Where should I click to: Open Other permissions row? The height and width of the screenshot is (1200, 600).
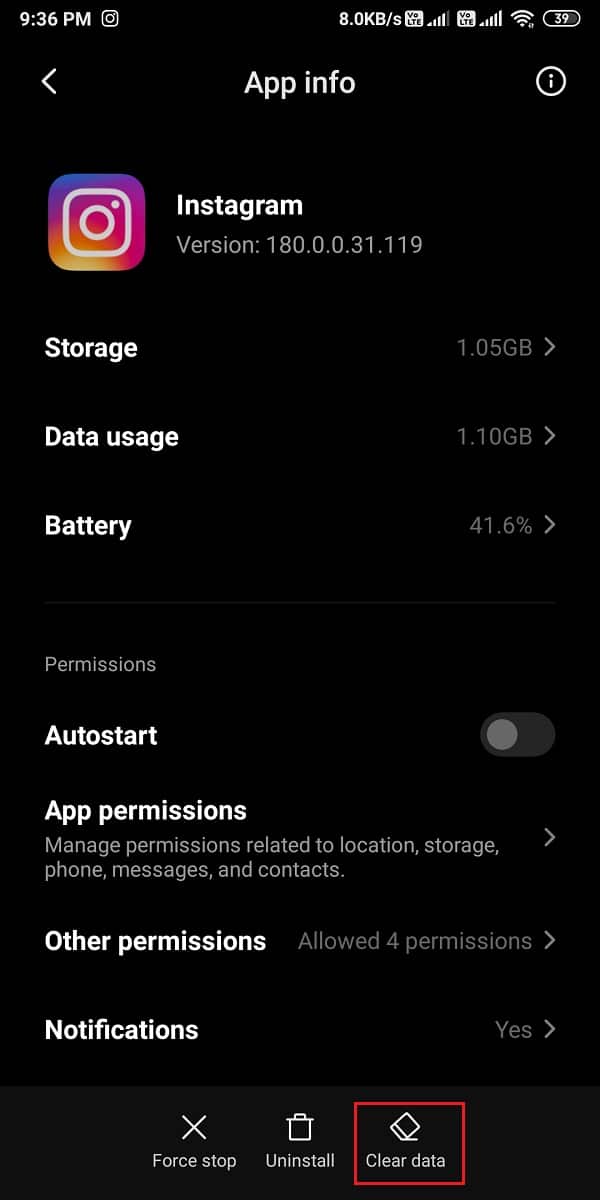pyautogui.click(x=300, y=941)
